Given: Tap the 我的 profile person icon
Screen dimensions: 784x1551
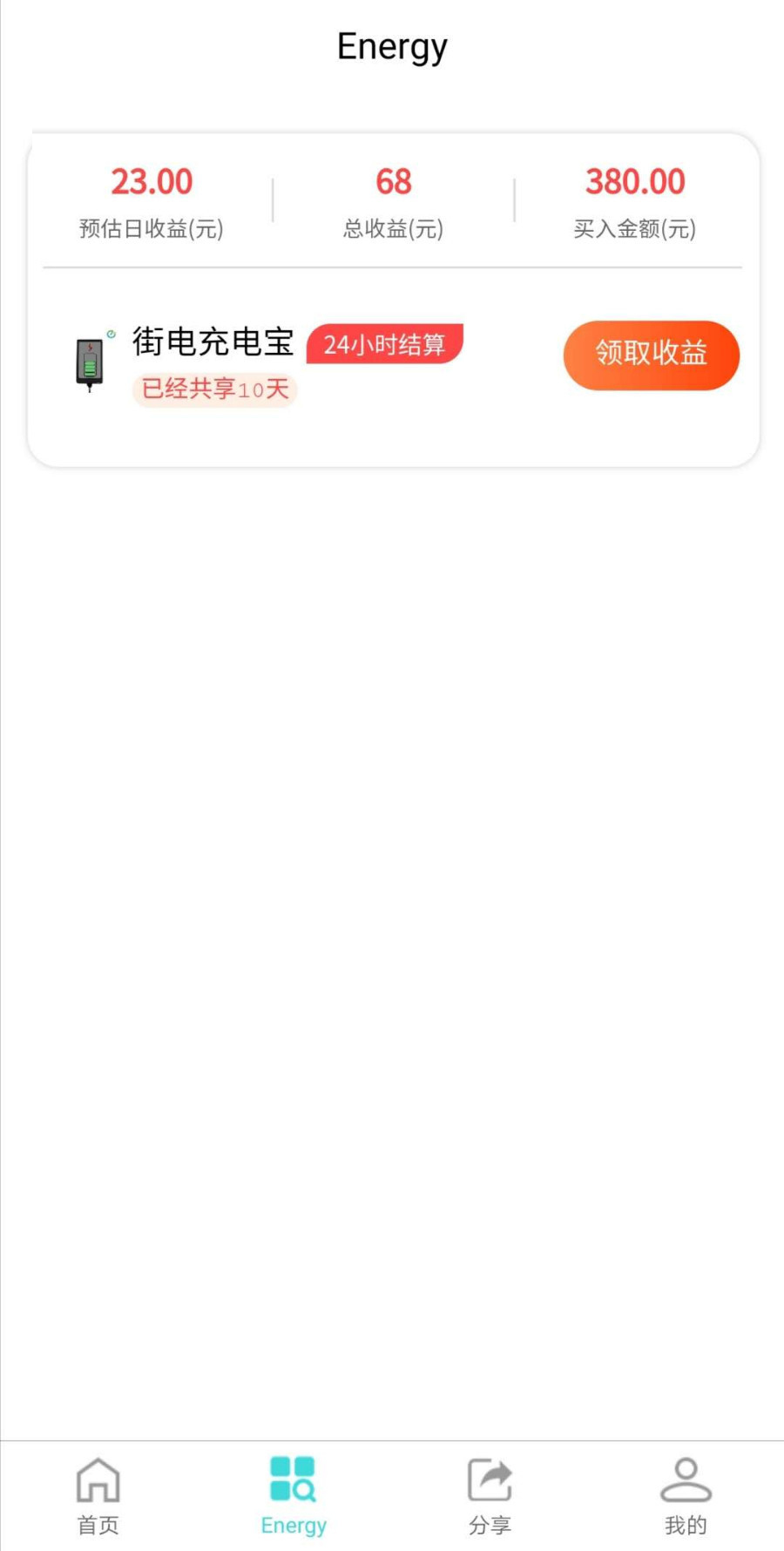Looking at the screenshot, I should tap(686, 1479).
